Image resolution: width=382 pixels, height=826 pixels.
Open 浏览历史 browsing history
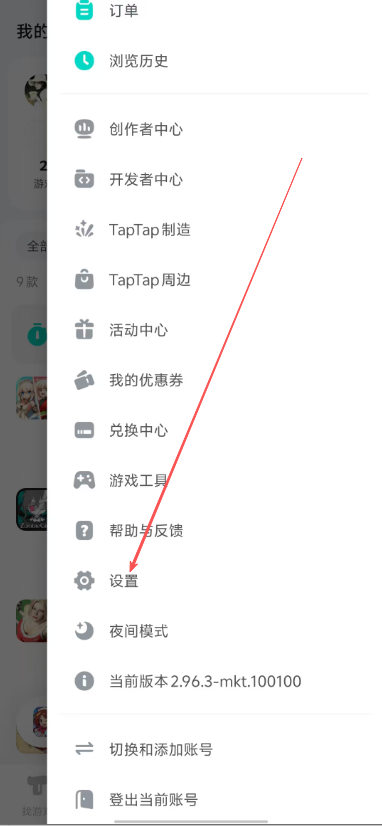tap(214, 61)
